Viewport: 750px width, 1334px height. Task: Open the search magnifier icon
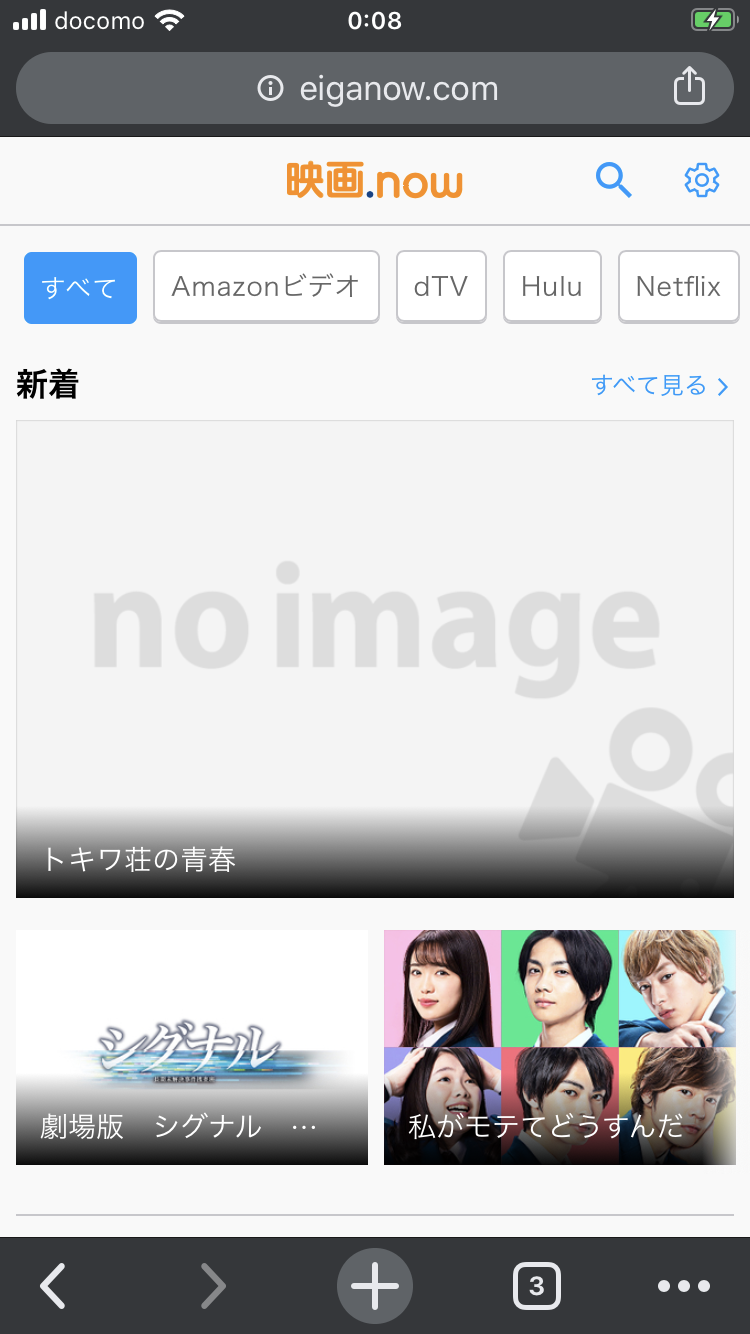[x=613, y=181]
